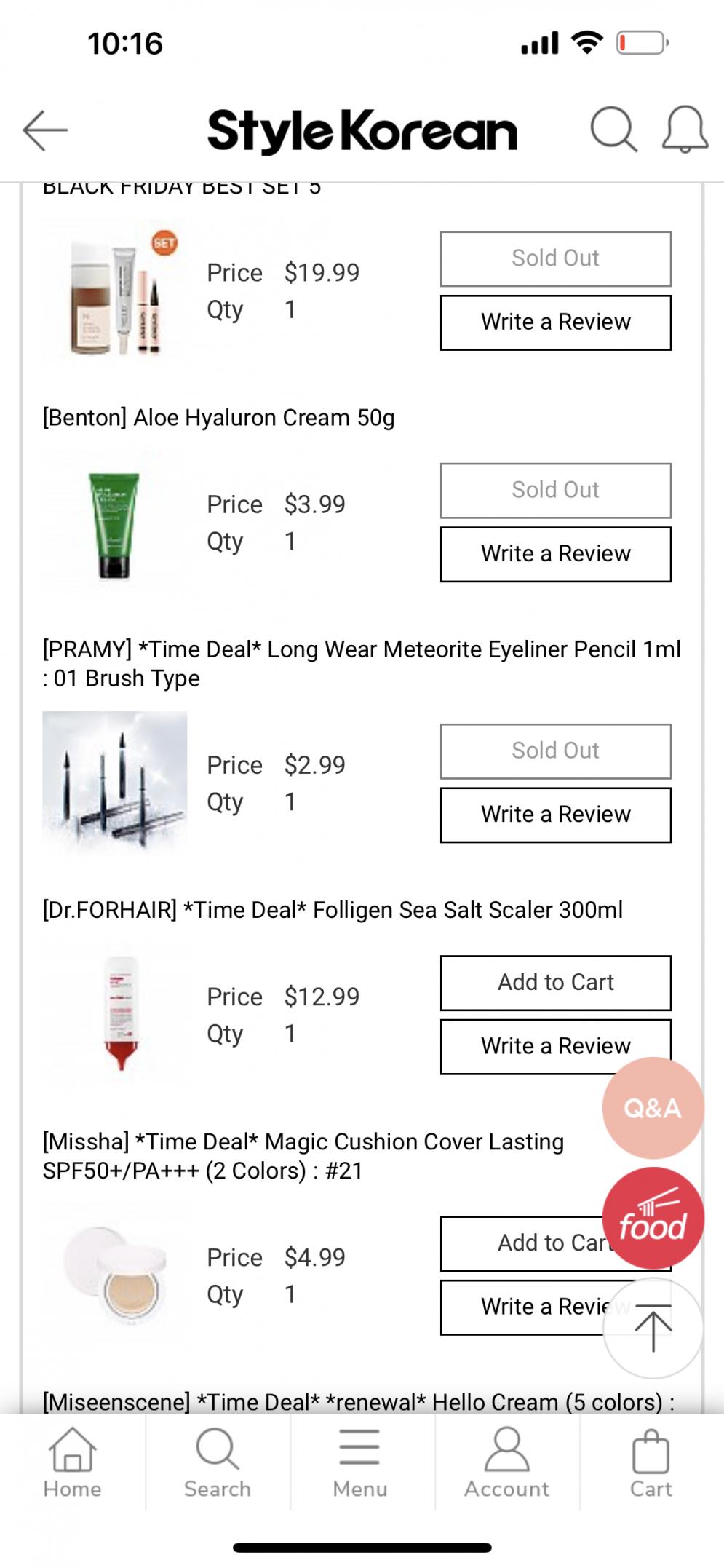
Task: Add Dr.FORHAIR Sea Salt Scaler to cart
Action: 555,983
